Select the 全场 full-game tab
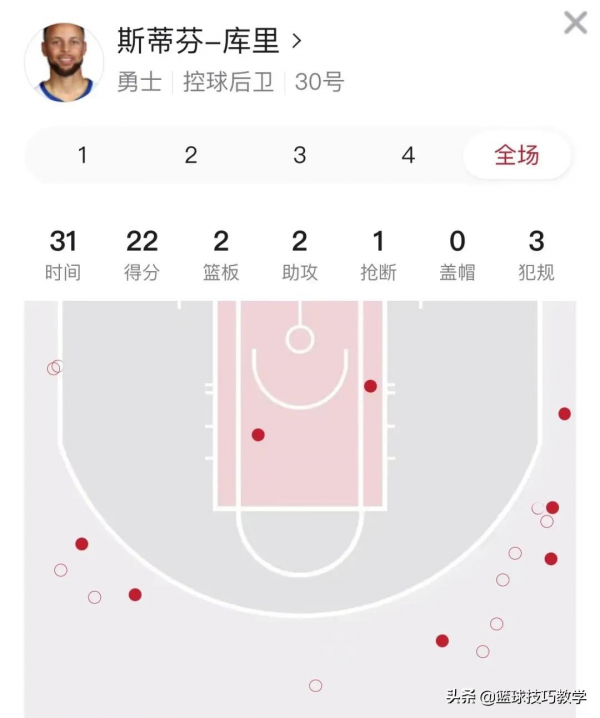The image size is (600, 718). [517, 155]
